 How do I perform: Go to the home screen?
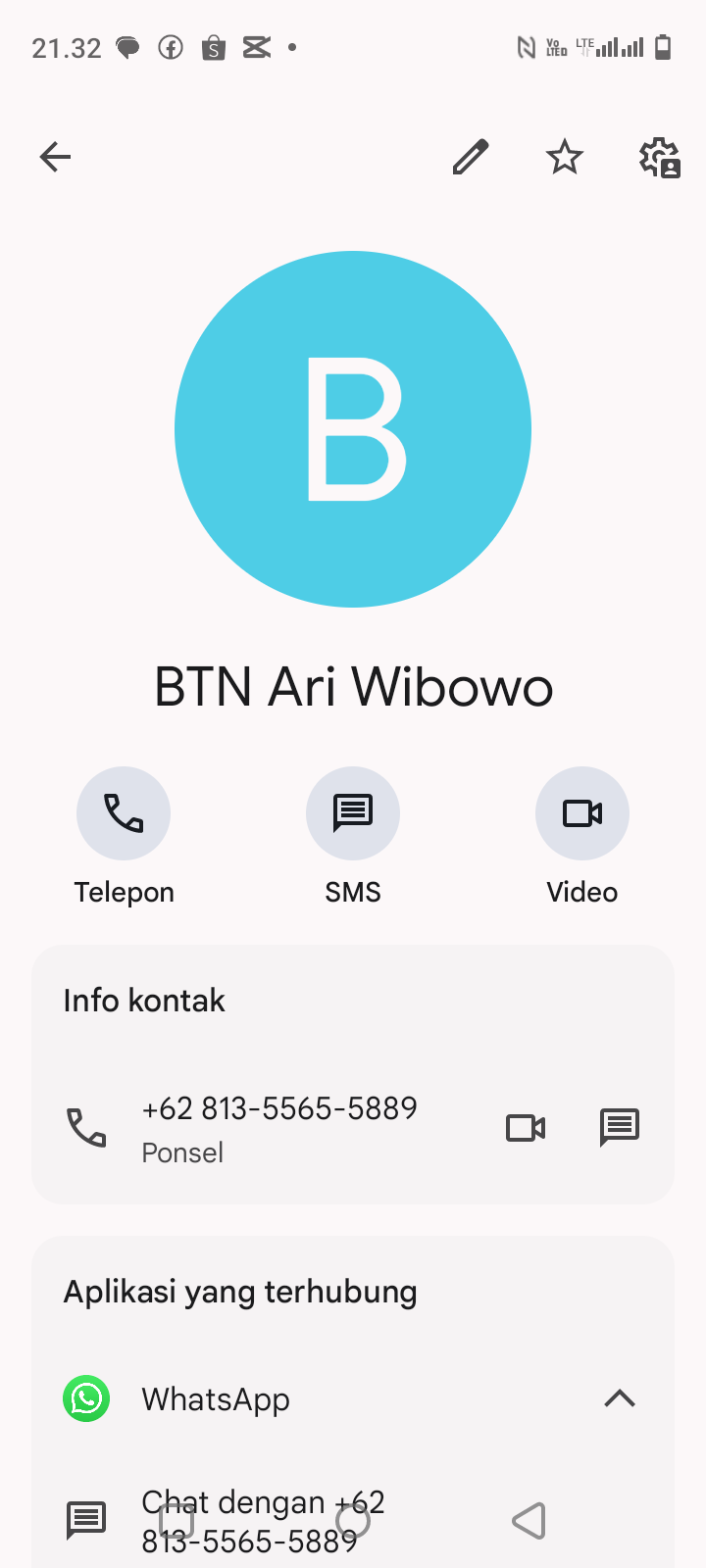pos(353,1521)
